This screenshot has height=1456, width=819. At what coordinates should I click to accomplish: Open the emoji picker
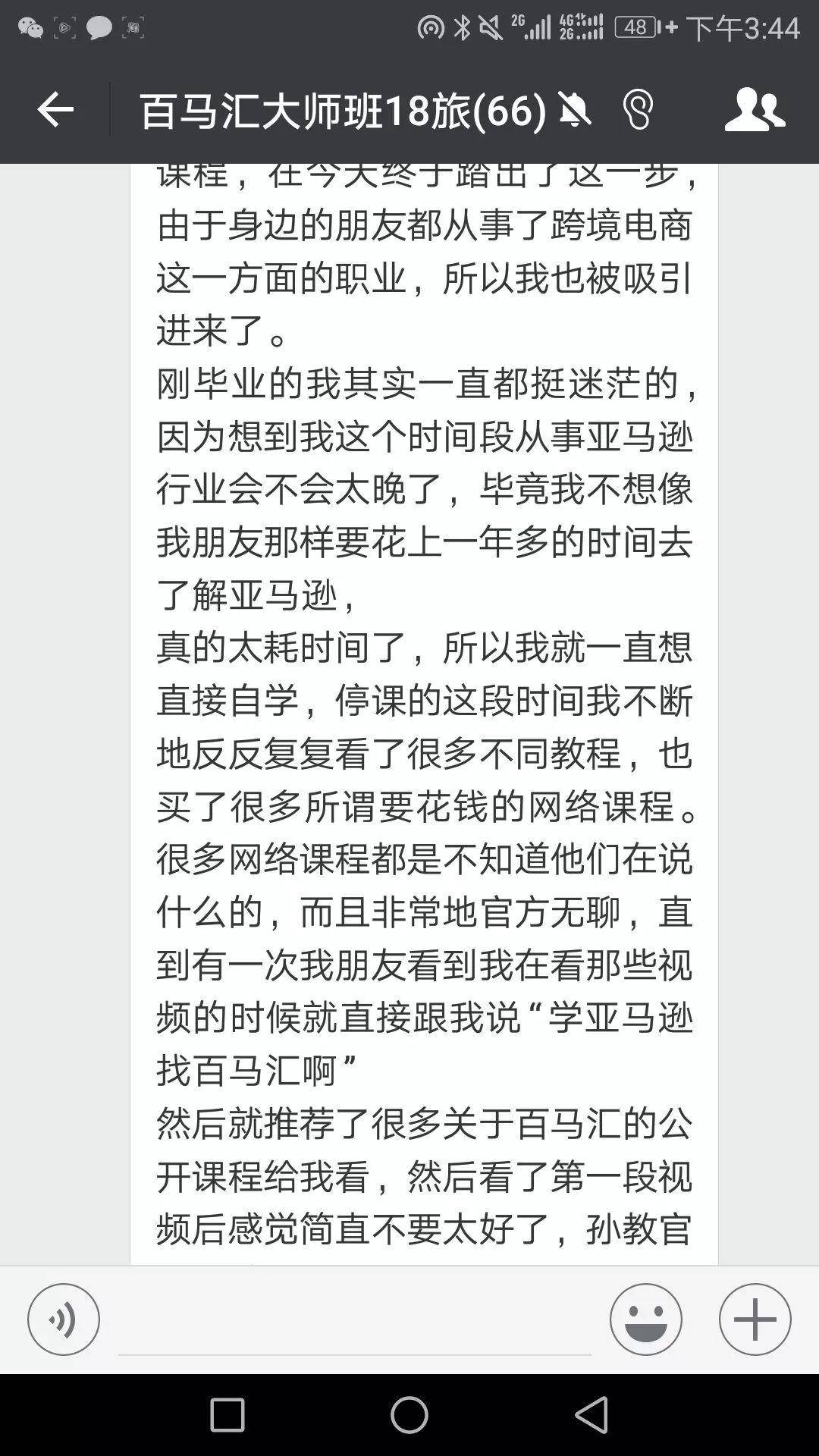pyautogui.click(x=646, y=1319)
